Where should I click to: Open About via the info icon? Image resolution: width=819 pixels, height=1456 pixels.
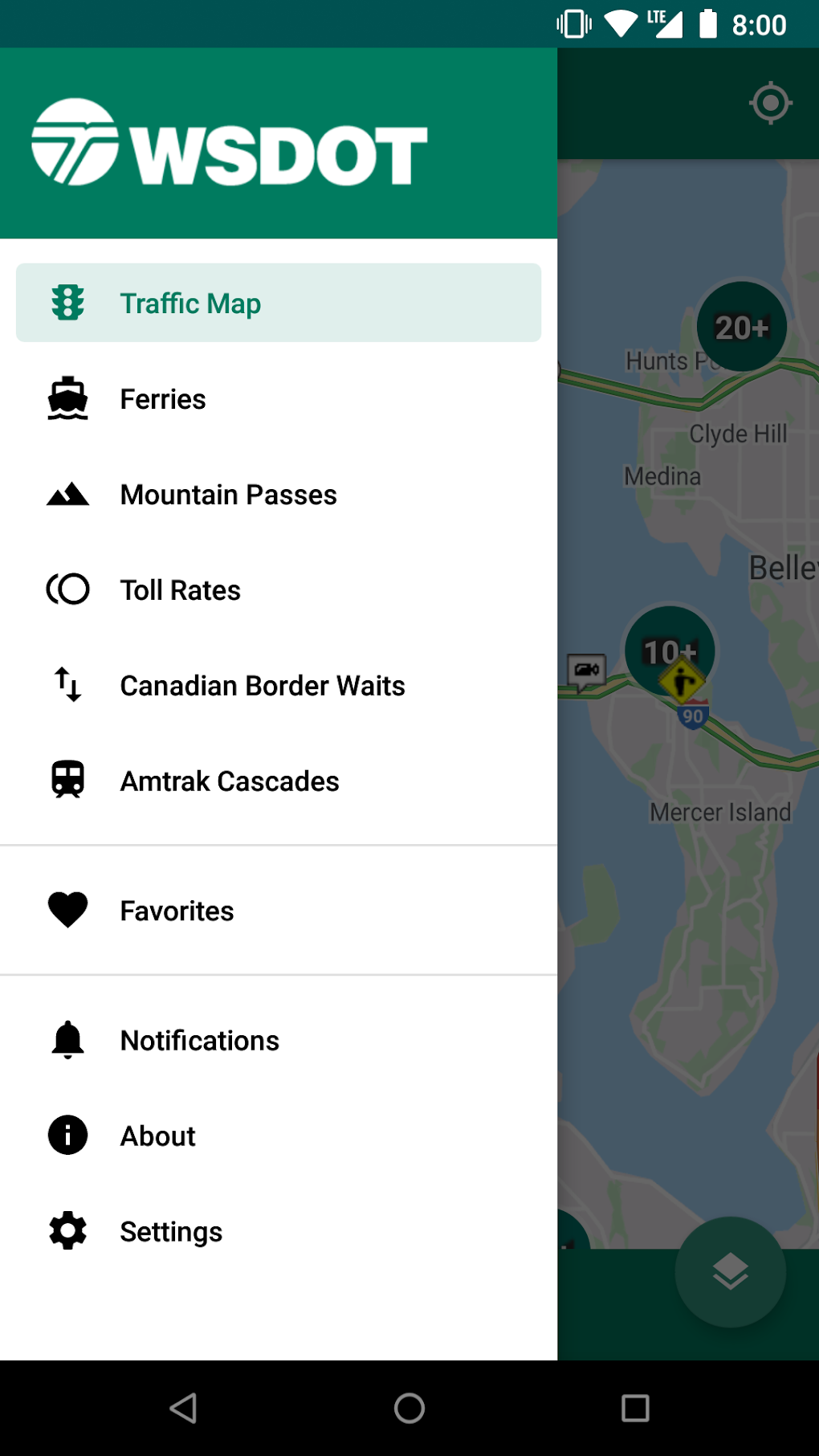click(x=67, y=1136)
